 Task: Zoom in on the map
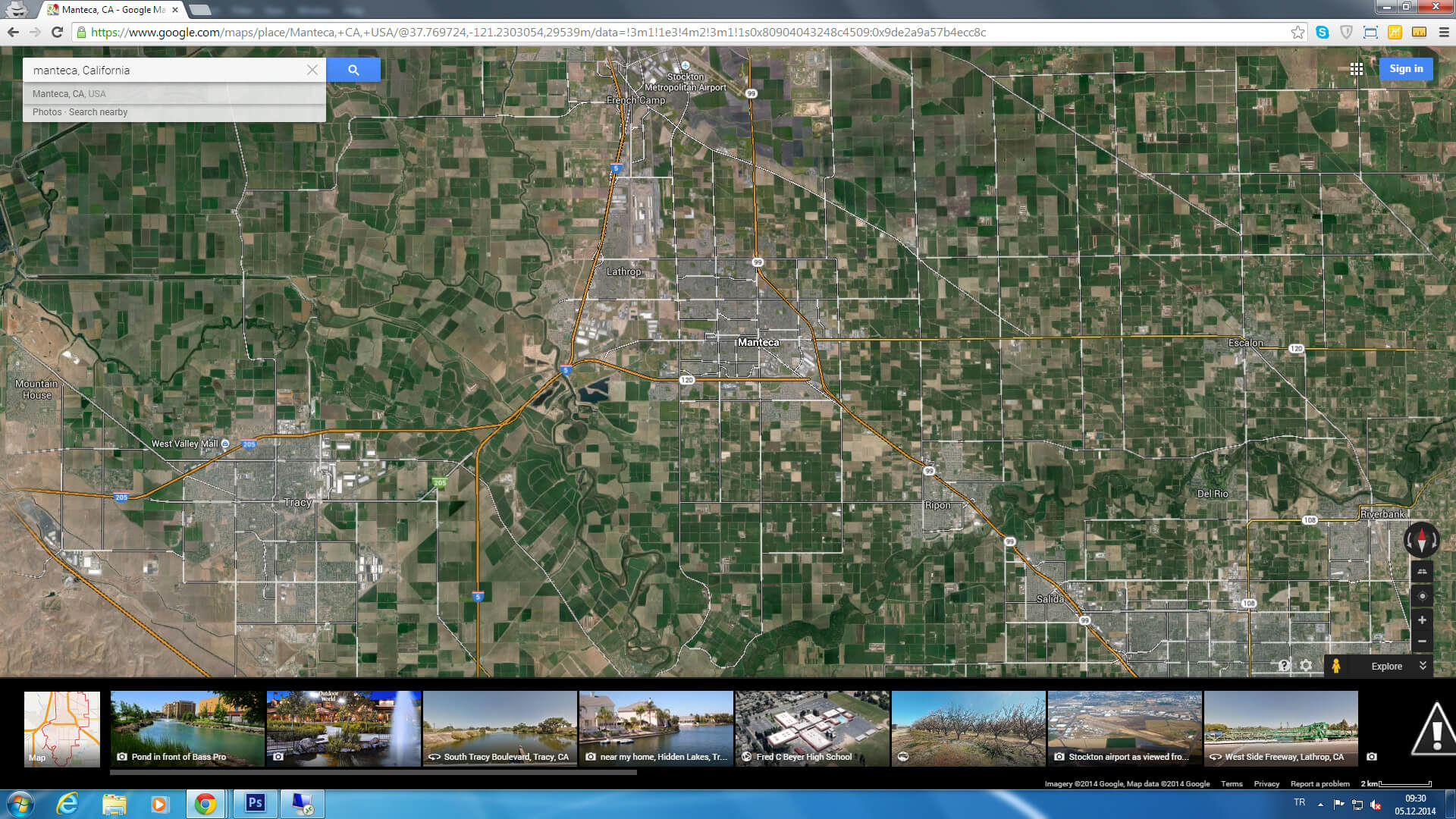(x=1422, y=620)
